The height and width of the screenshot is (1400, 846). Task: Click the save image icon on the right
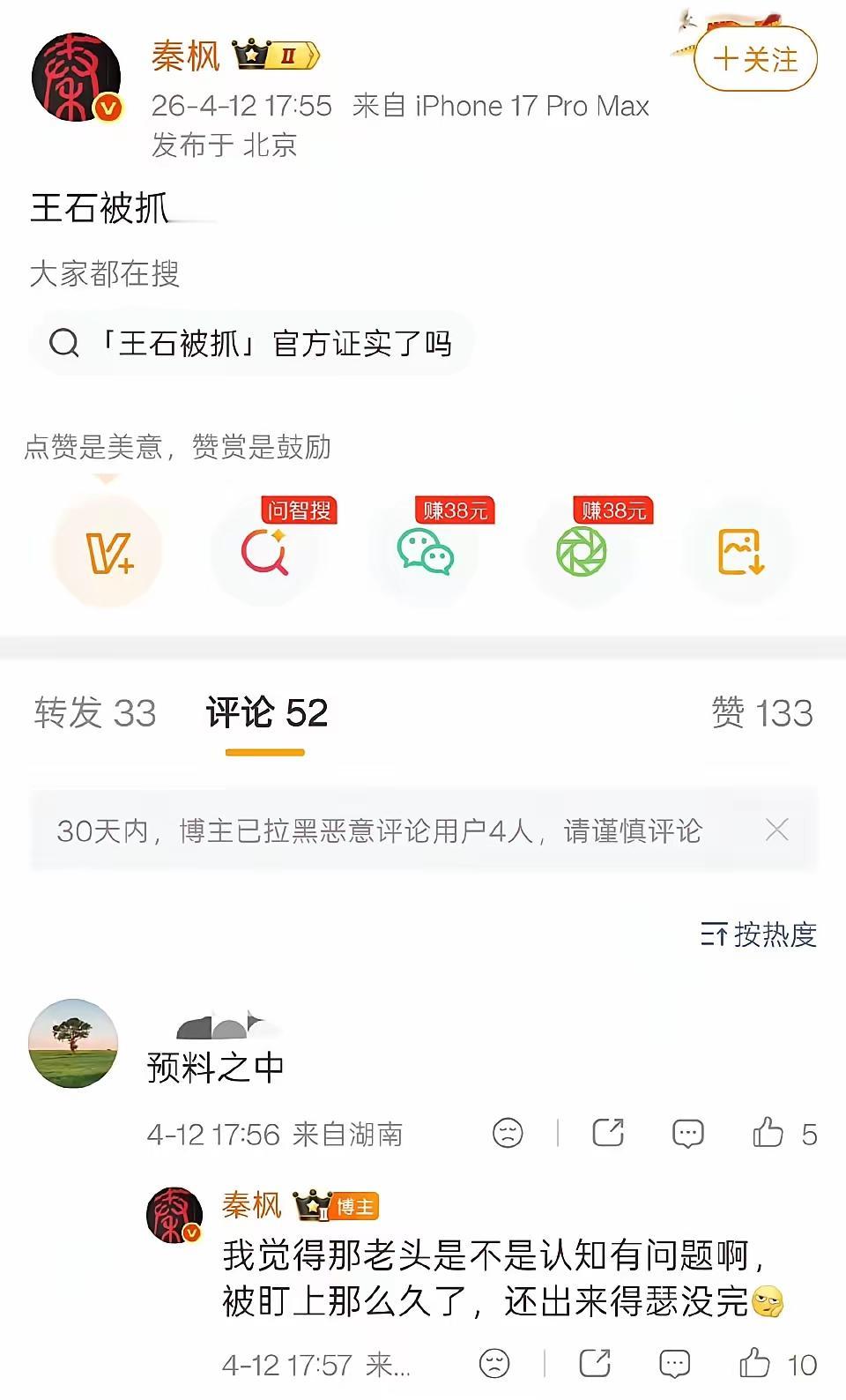coord(740,551)
